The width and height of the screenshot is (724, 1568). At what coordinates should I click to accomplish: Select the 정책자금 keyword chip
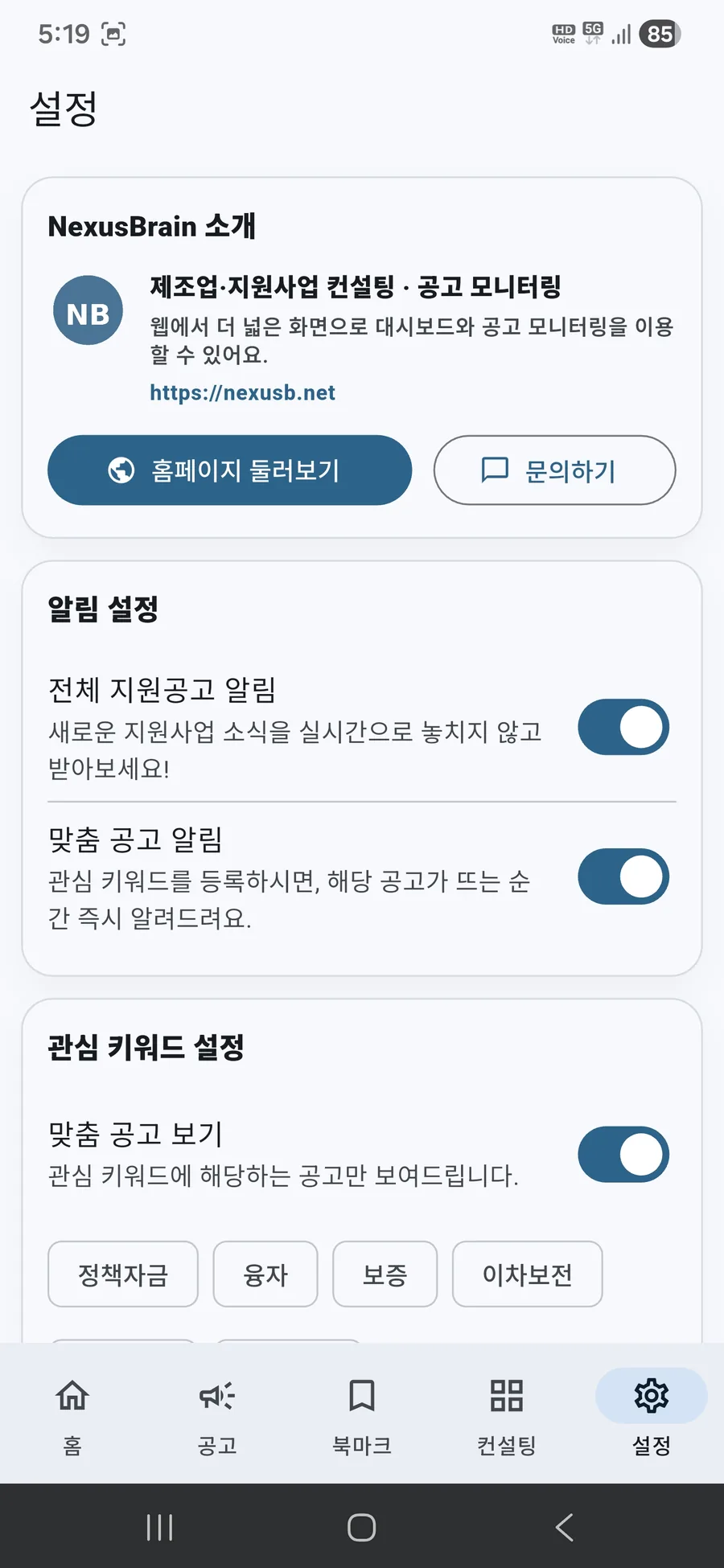[122, 1274]
